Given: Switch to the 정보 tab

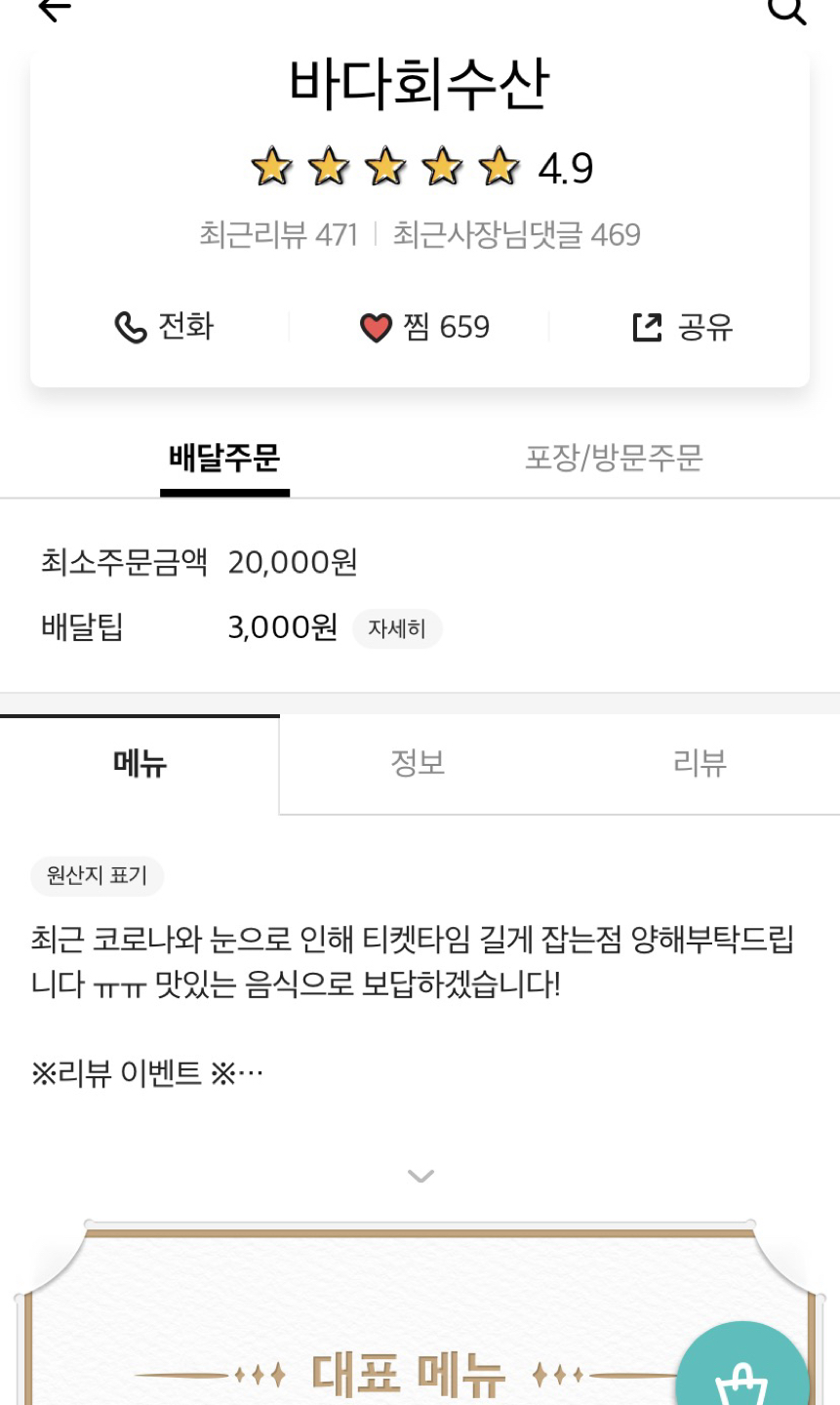Looking at the screenshot, I should [419, 763].
